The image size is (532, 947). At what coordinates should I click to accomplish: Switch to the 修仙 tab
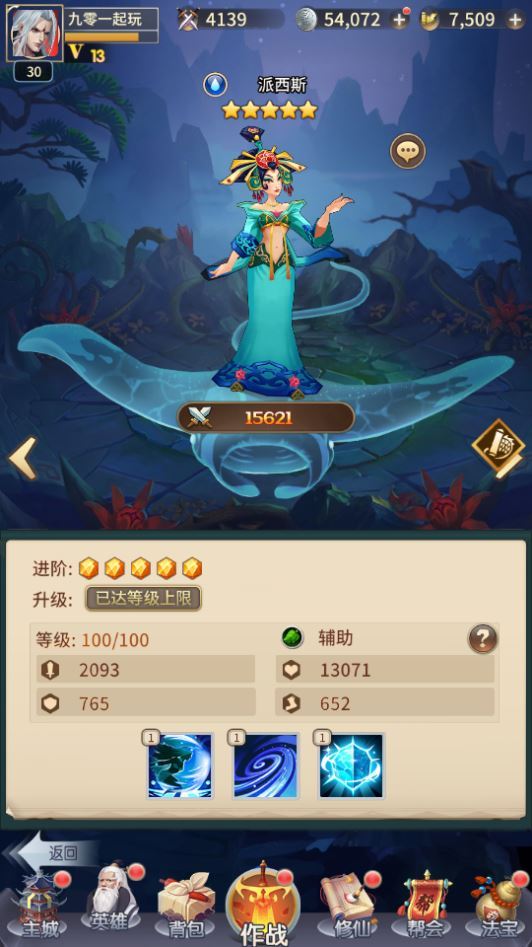tap(348, 906)
